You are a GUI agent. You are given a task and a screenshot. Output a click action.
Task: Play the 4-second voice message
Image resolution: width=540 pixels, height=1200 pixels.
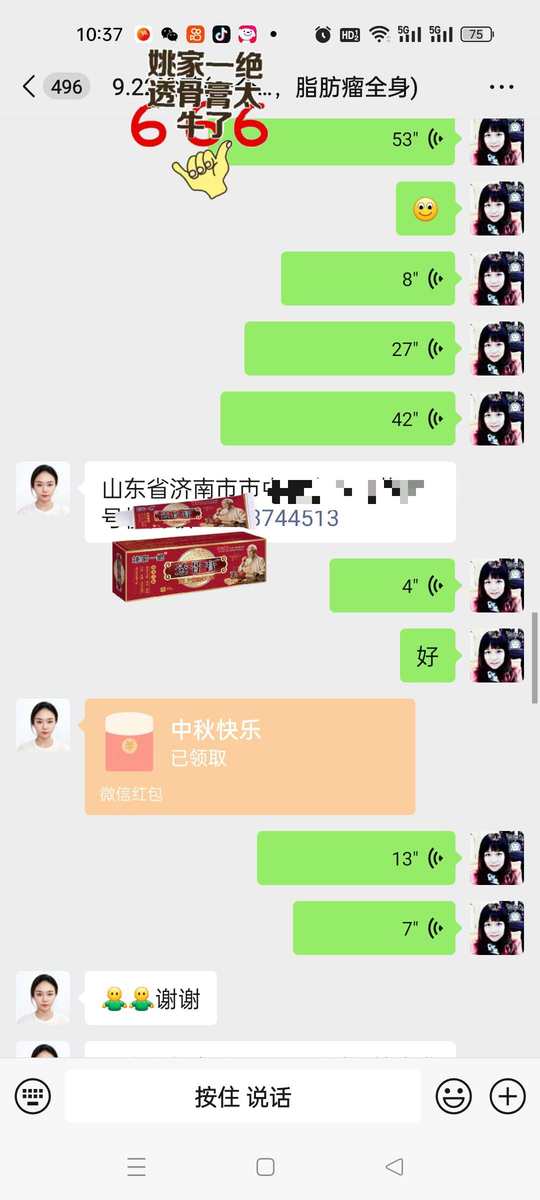[x=392, y=585]
